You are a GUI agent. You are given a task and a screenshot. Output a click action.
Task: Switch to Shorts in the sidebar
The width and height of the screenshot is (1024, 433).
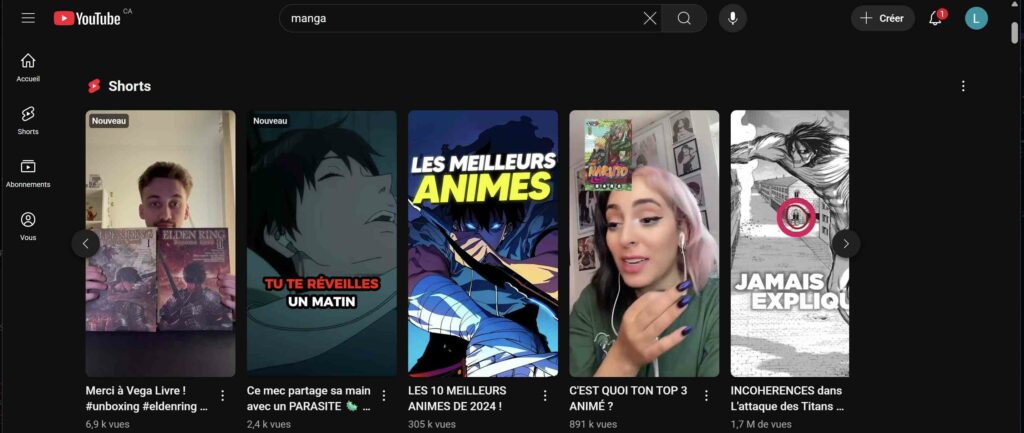pyautogui.click(x=28, y=120)
